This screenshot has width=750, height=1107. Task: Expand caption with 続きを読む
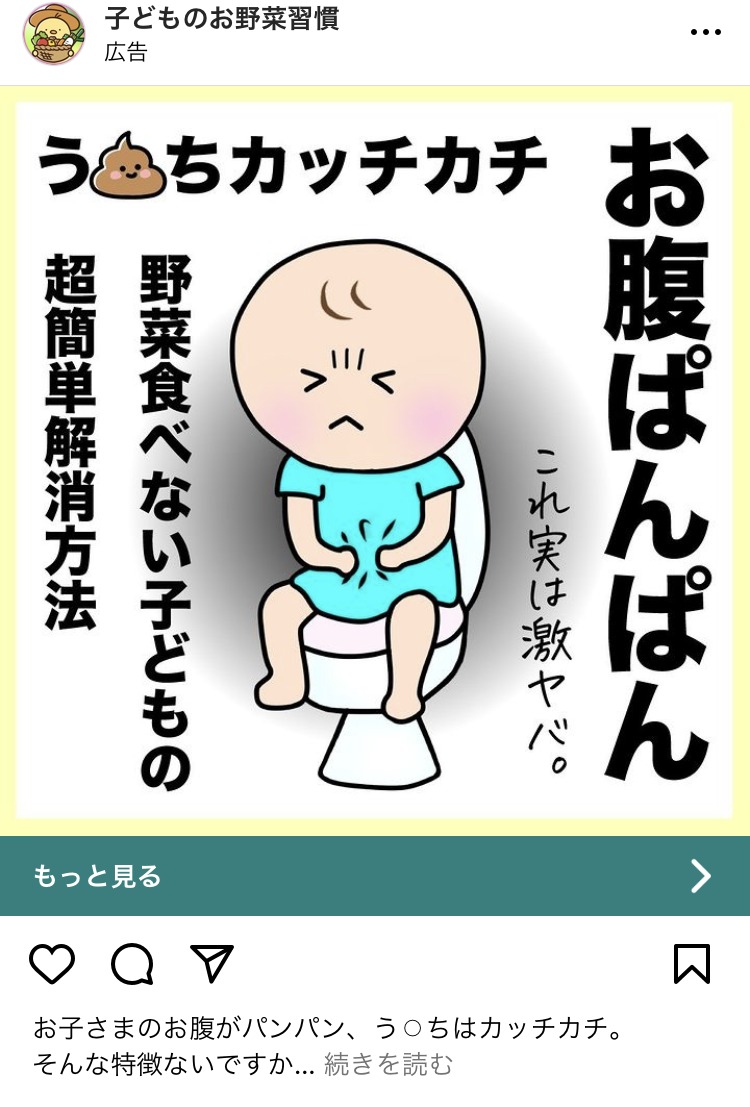388,1063
